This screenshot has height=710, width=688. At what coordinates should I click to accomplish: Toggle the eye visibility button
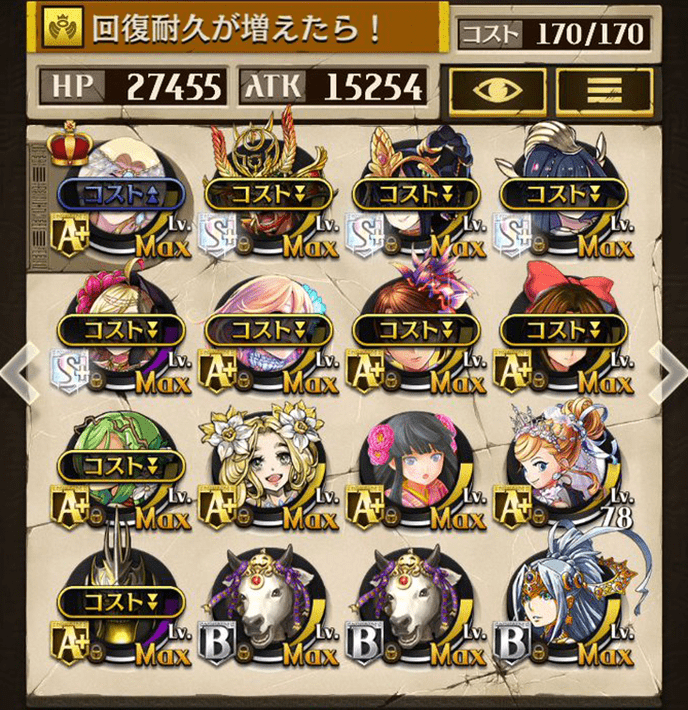[x=496, y=88]
